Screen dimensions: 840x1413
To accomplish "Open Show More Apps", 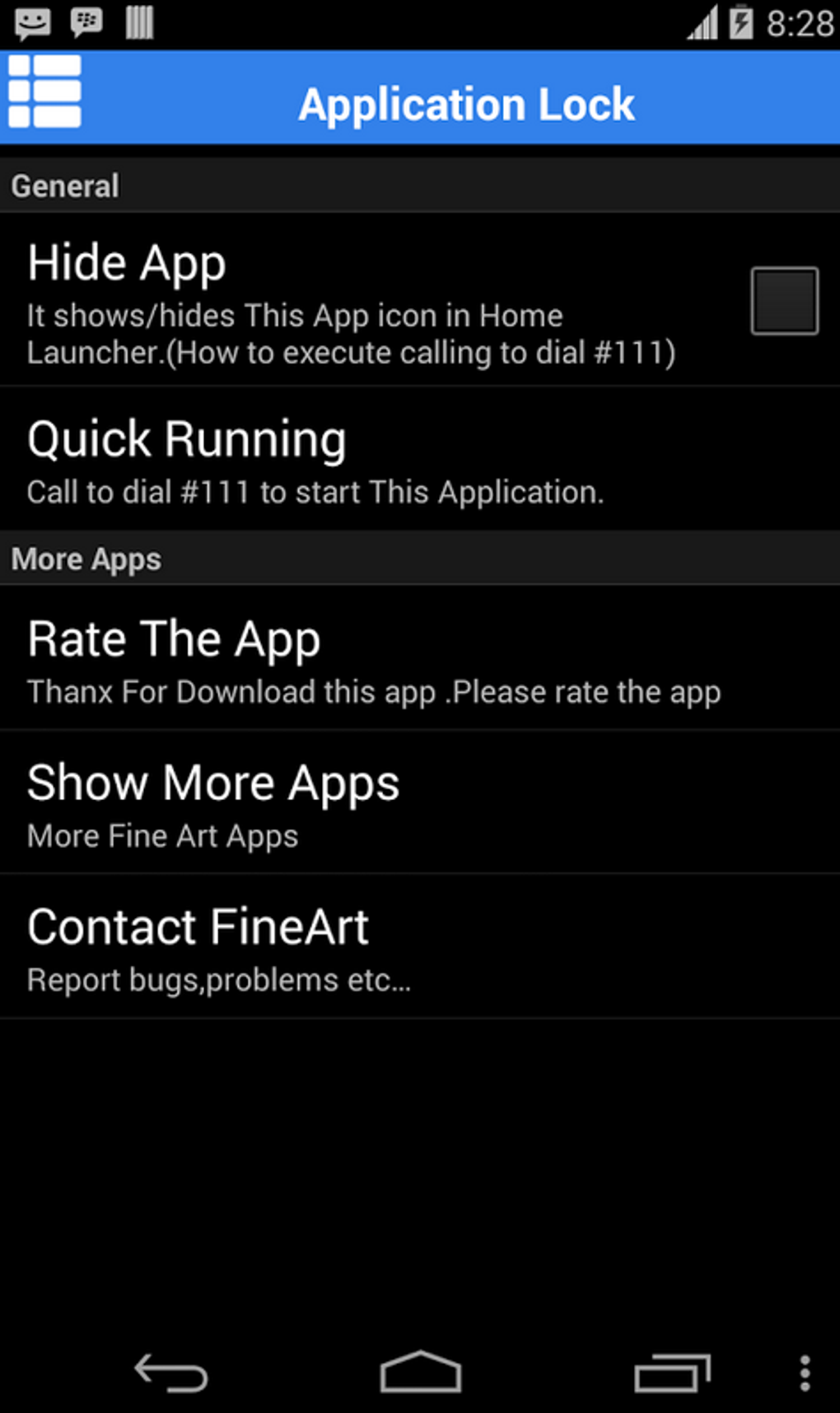I will pyautogui.click(x=420, y=802).
